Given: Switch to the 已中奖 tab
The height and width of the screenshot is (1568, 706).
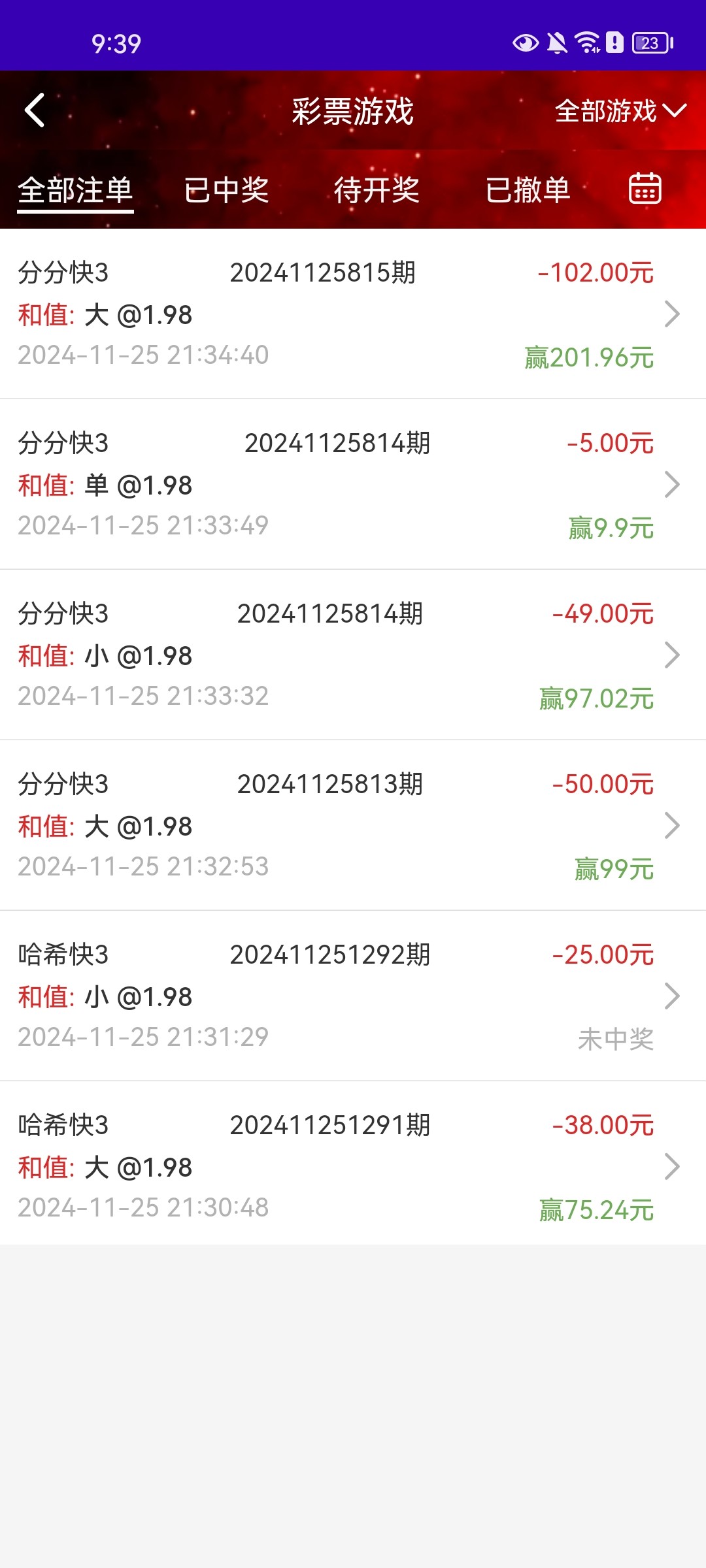Looking at the screenshot, I should [226, 190].
